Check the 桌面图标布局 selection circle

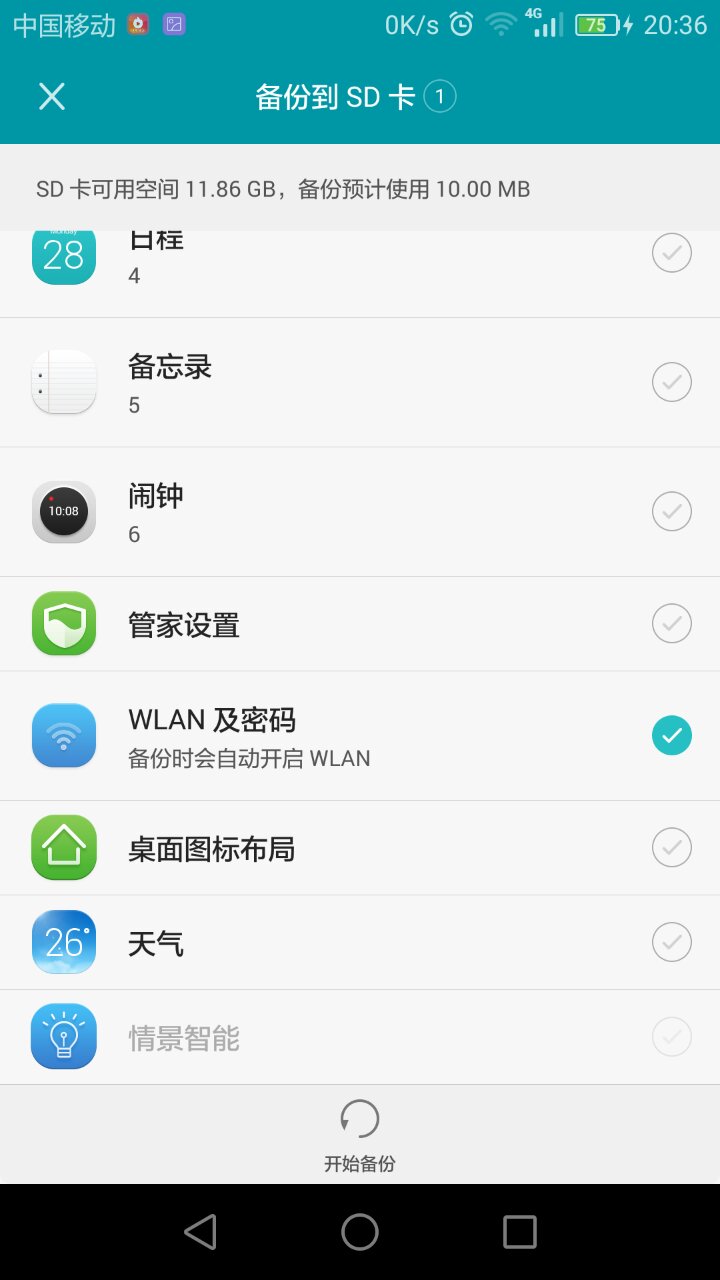click(x=671, y=847)
